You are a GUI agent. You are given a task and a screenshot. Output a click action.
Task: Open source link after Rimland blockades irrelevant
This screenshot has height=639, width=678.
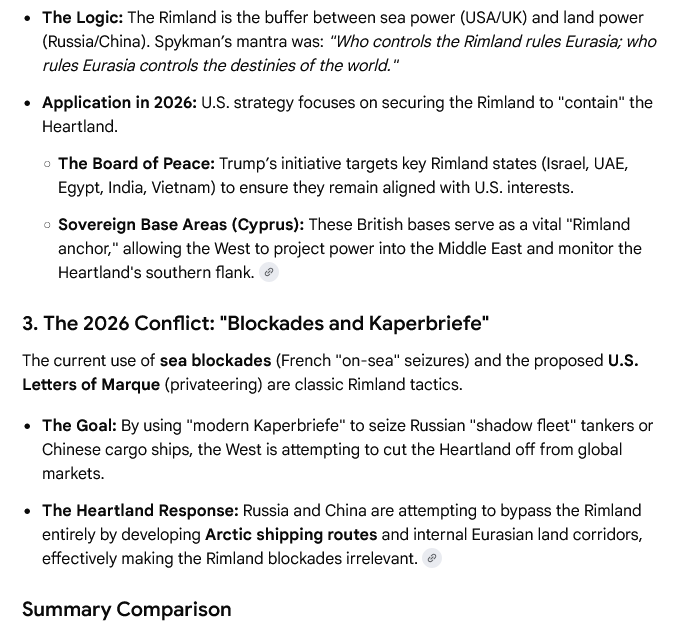(x=432, y=558)
